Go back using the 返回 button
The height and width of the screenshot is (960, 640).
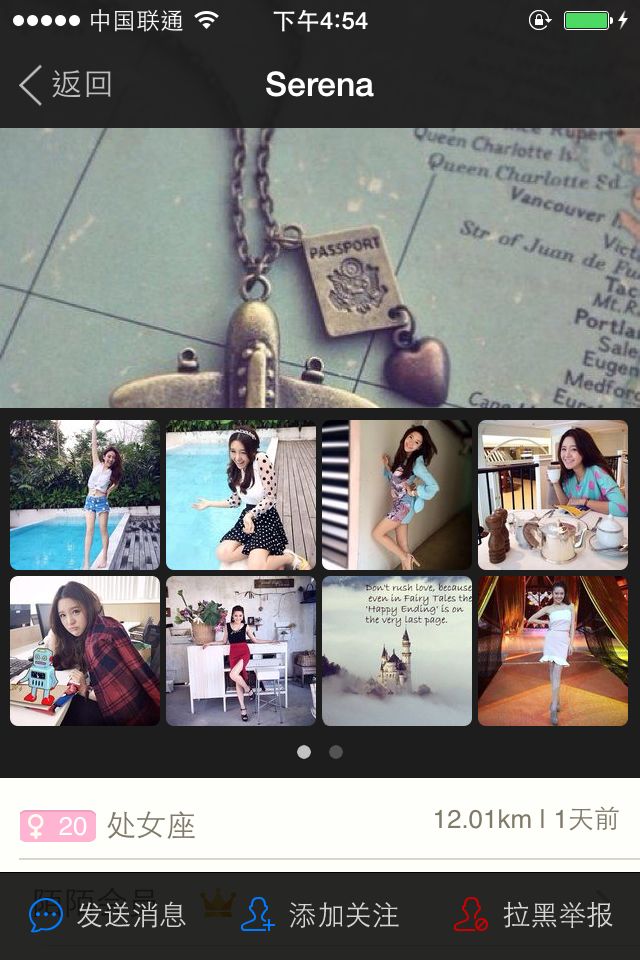(x=65, y=85)
